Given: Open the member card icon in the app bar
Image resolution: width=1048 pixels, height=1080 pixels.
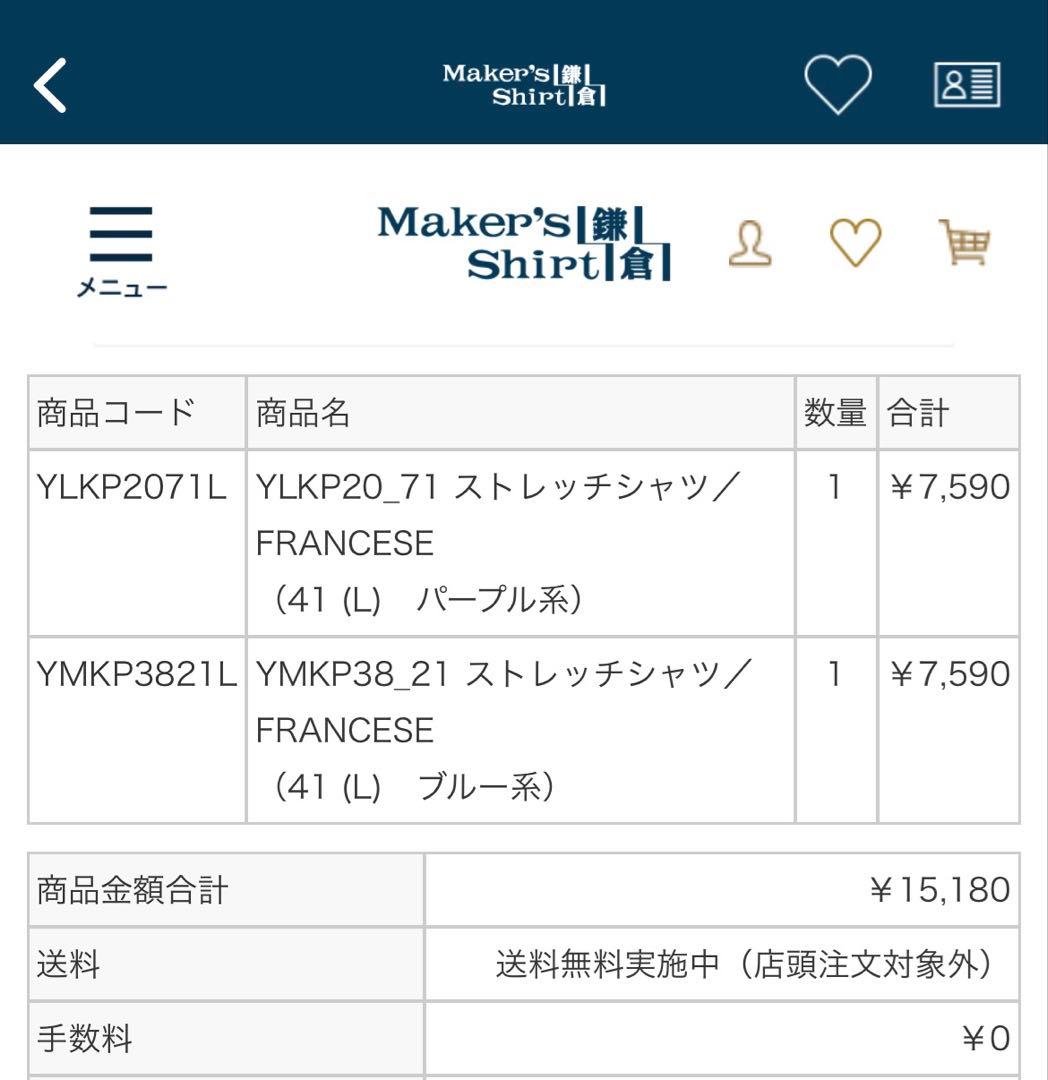Looking at the screenshot, I should [x=967, y=85].
